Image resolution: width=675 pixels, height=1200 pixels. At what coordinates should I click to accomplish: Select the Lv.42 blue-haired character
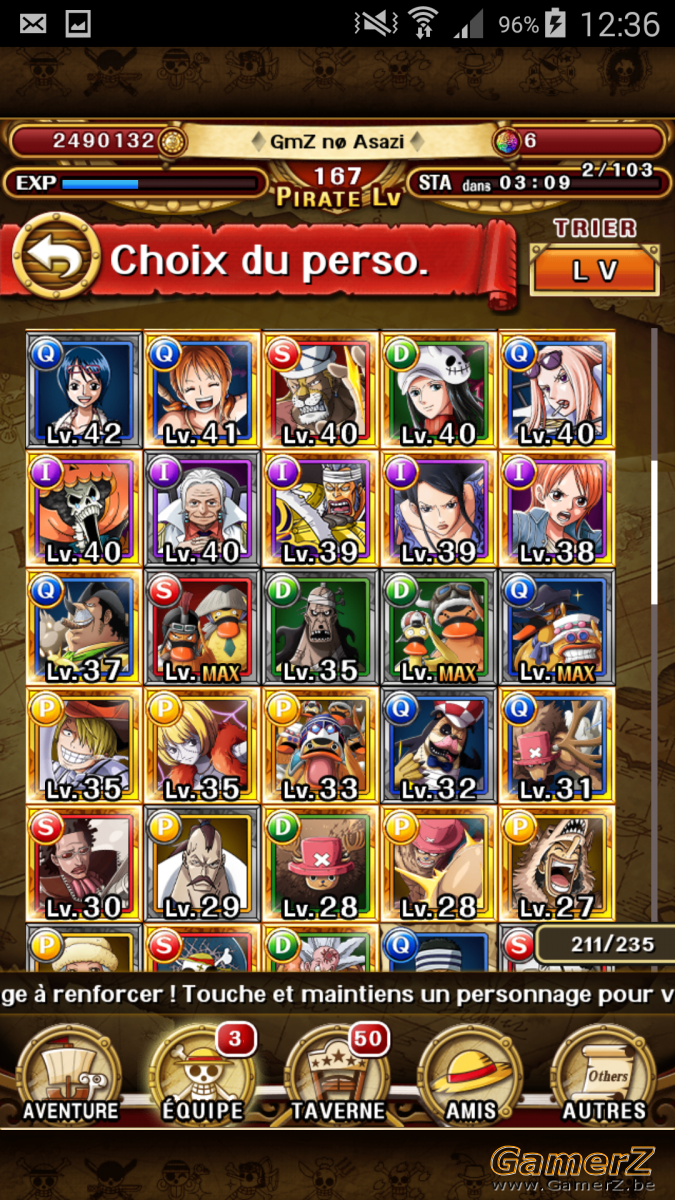[x=84, y=389]
